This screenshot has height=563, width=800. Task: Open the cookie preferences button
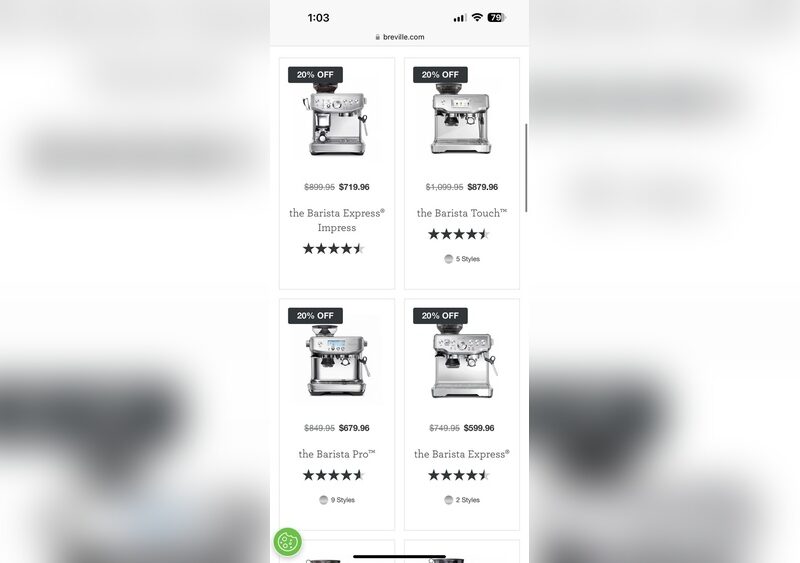(288, 542)
